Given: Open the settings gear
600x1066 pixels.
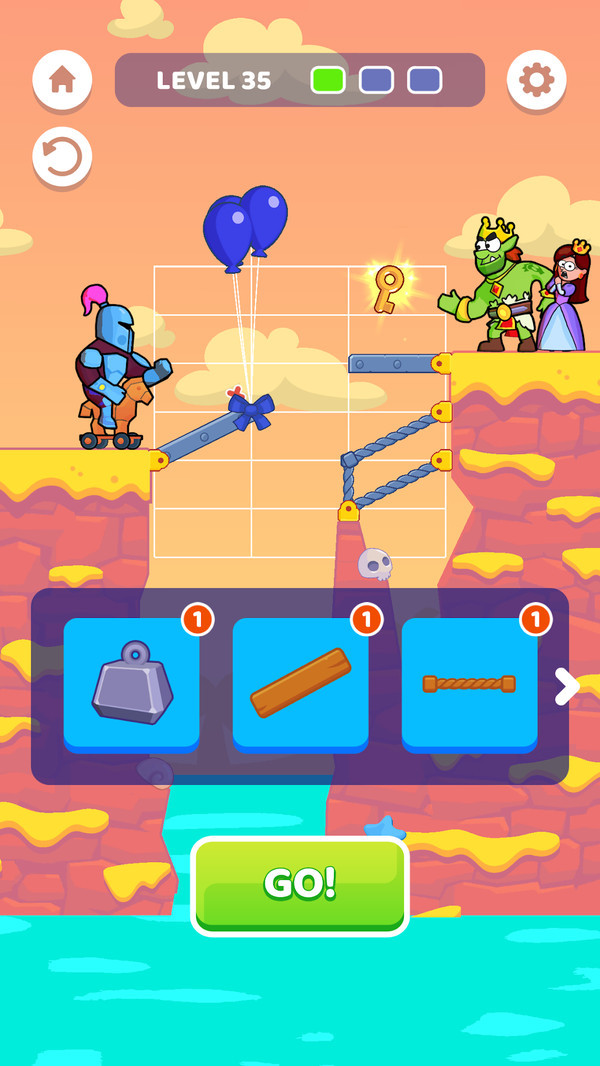Looking at the screenshot, I should click(x=536, y=80).
